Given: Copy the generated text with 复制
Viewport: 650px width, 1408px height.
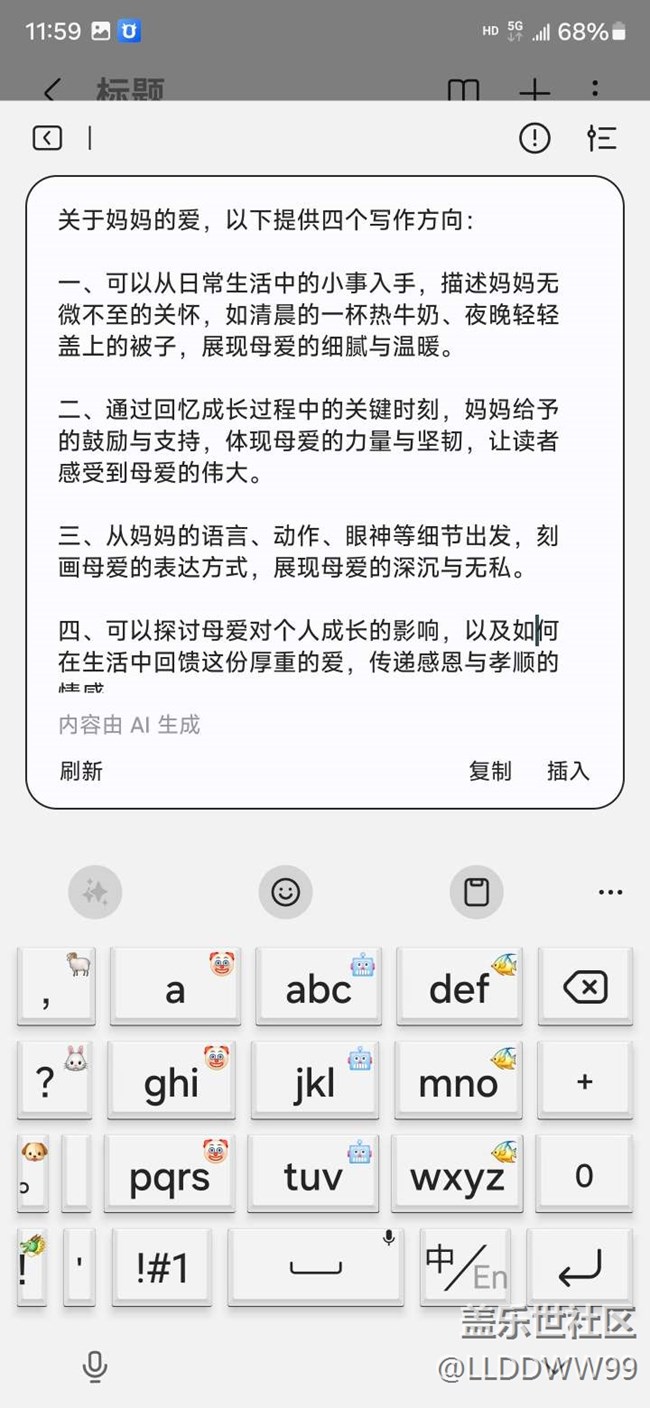Looking at the screenshot, I should [x=490, y=771].
